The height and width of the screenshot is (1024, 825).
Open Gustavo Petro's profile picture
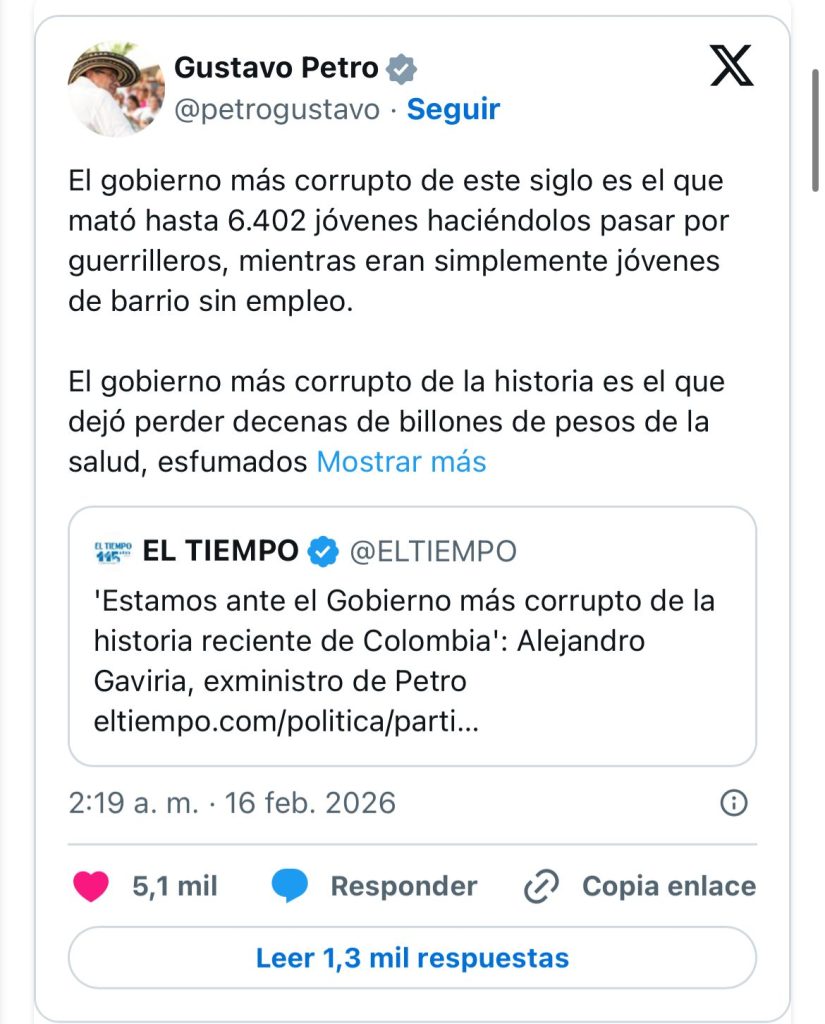click(x=116, y=89)
